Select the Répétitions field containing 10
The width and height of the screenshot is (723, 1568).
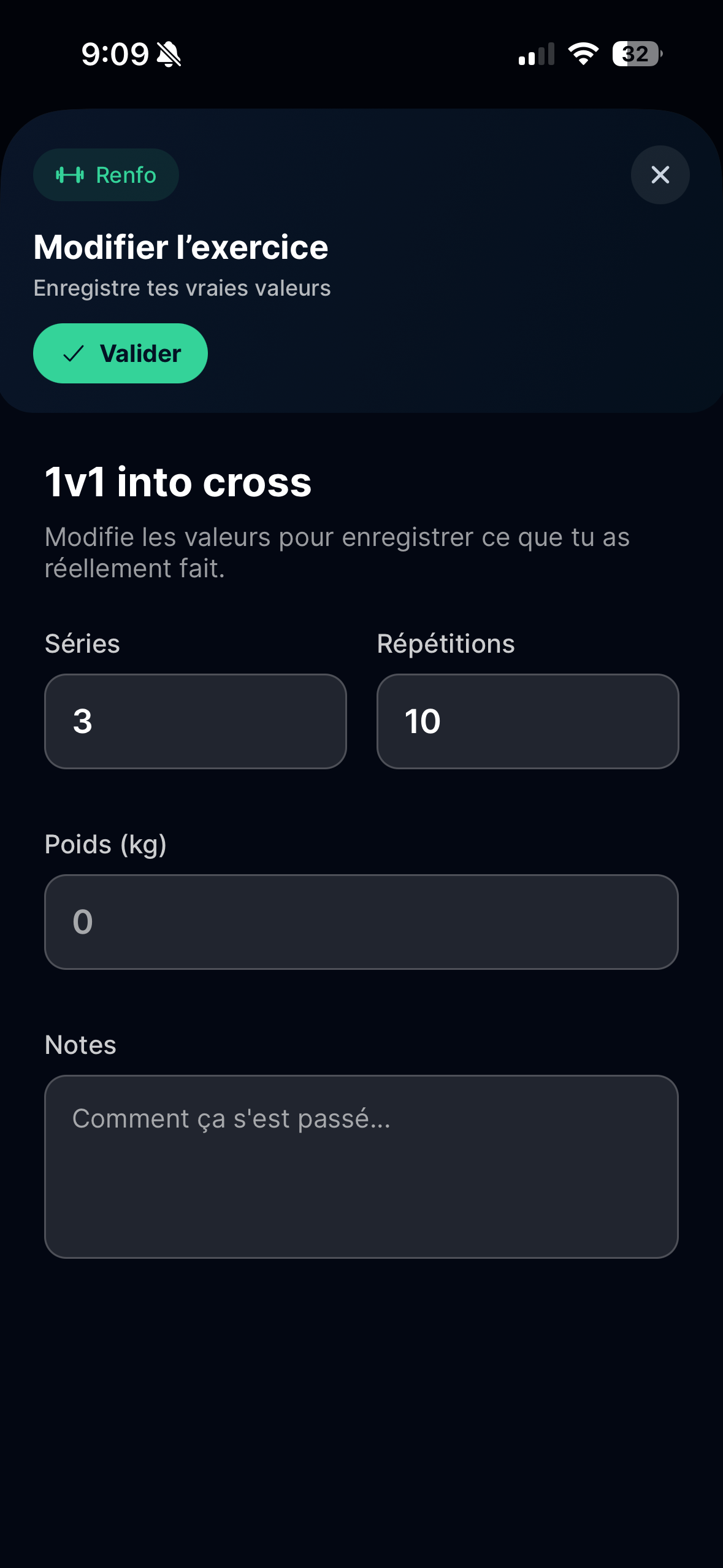(527, 721)
